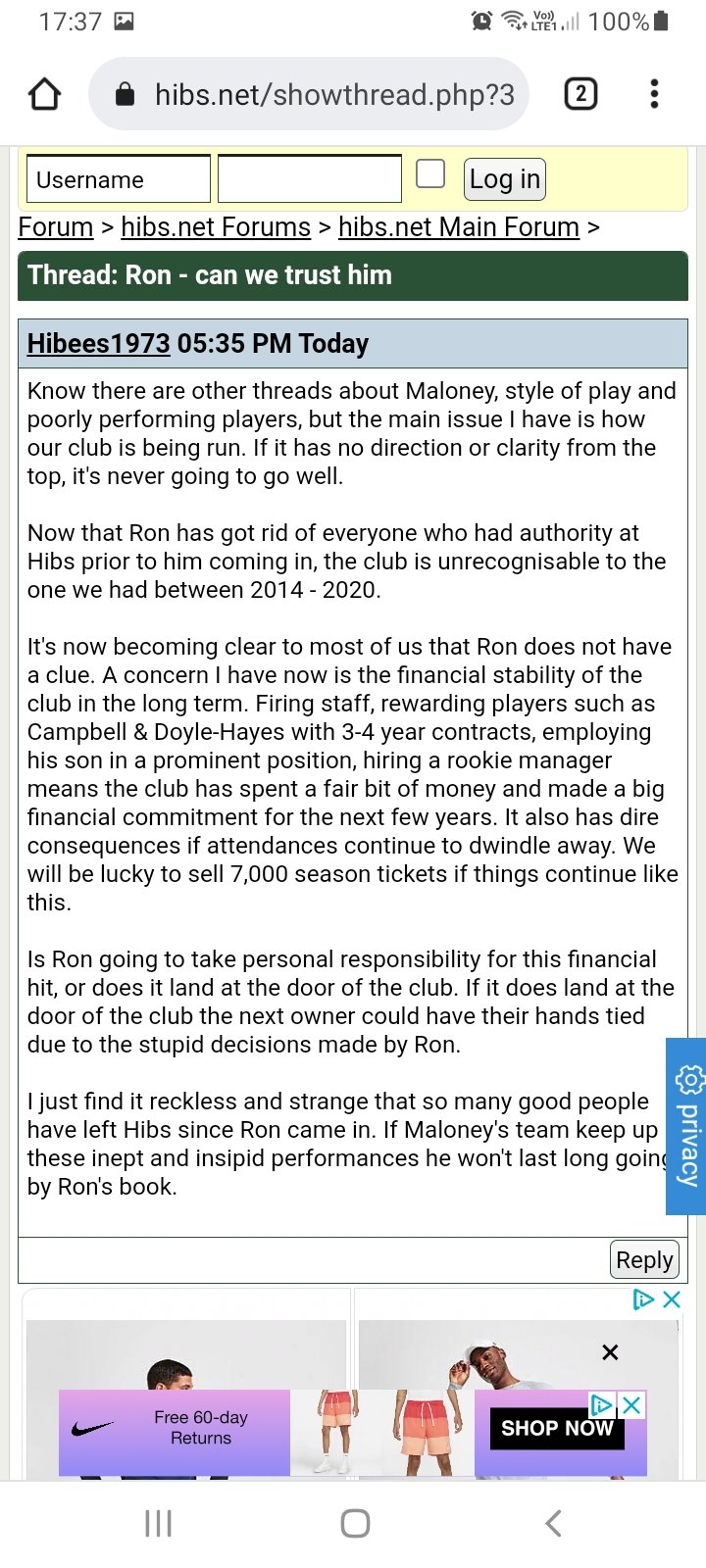Open the privacy settings side tab
This screenshot has width=706, height=1568.
686,1127
